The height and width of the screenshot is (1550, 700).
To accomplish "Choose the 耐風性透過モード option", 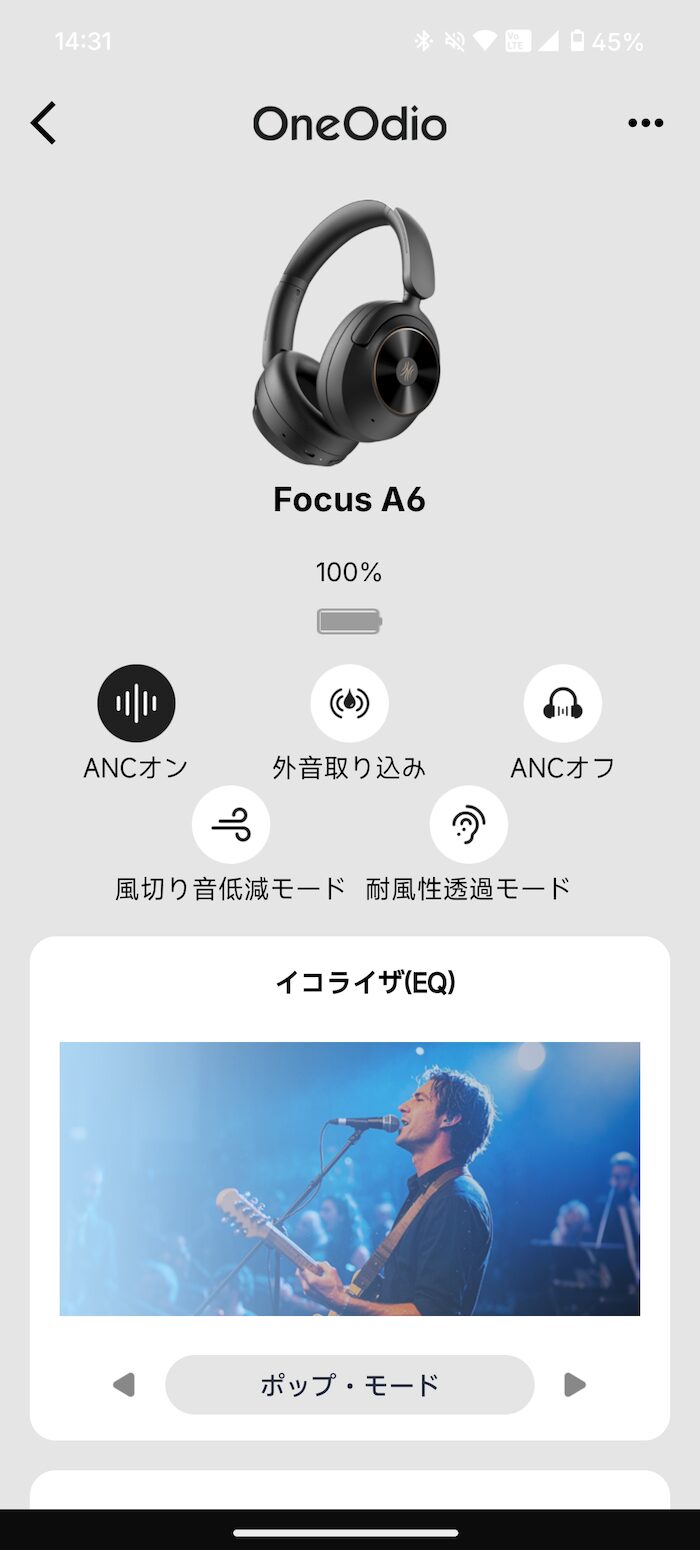I will [468, 825].
